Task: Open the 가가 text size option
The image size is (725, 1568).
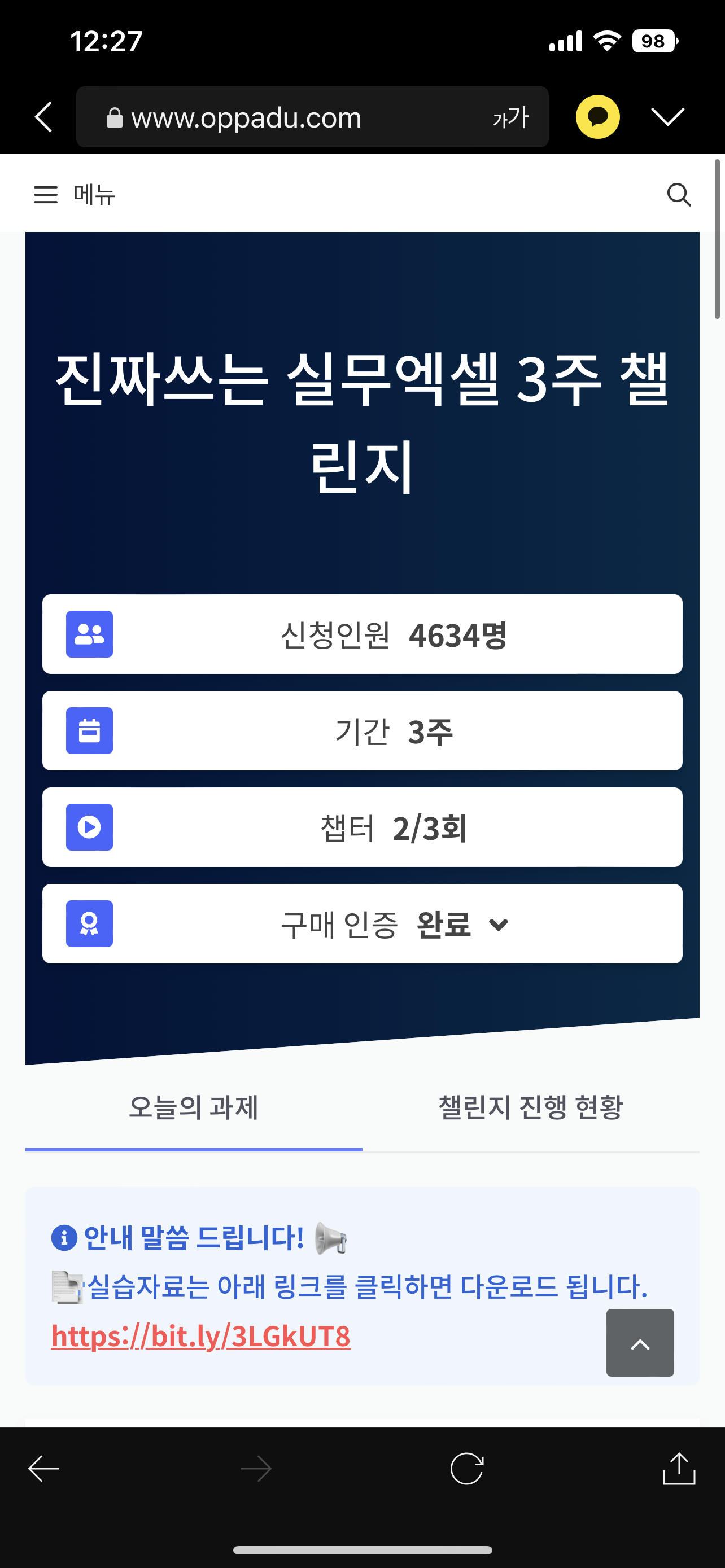Action: coord(510,117)
